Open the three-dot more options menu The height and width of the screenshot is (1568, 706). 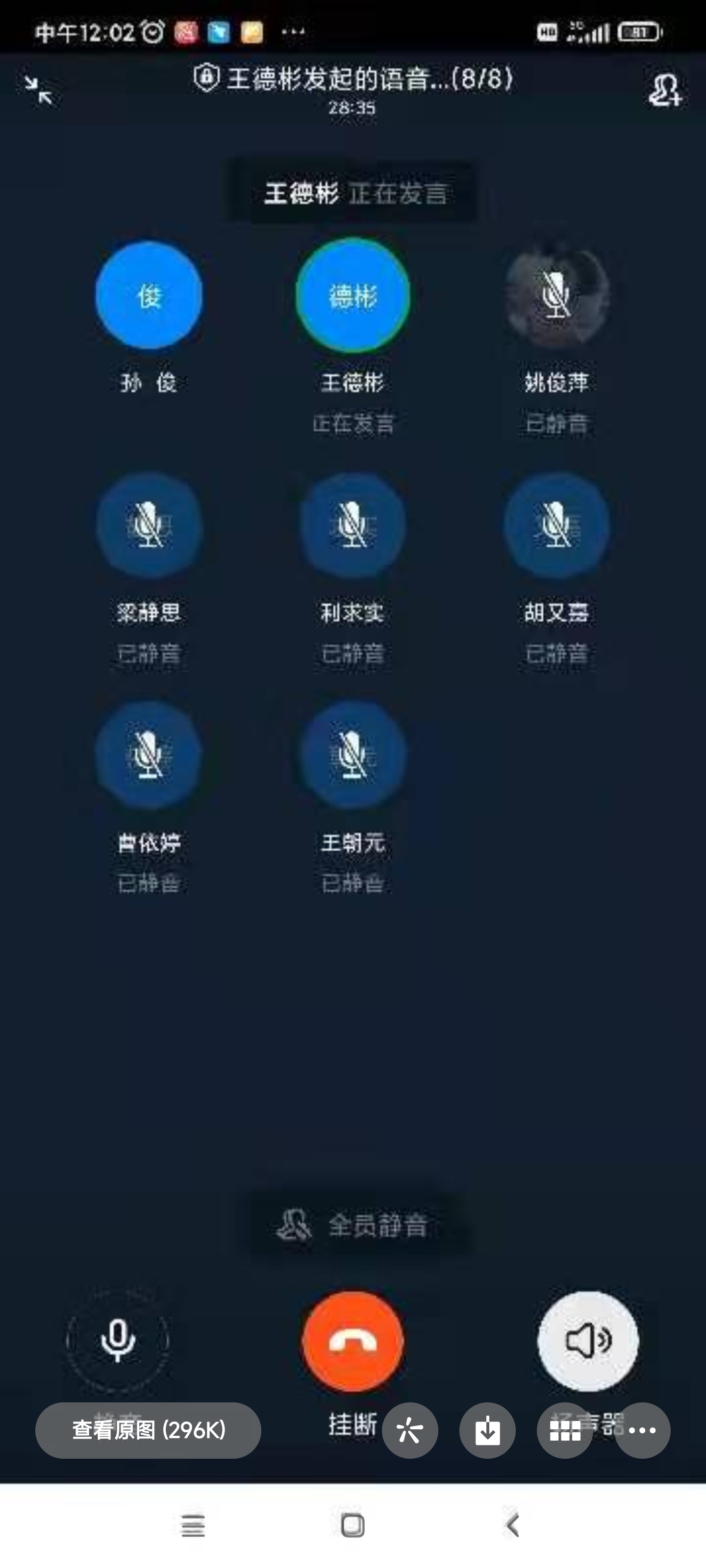[642, 1430]
